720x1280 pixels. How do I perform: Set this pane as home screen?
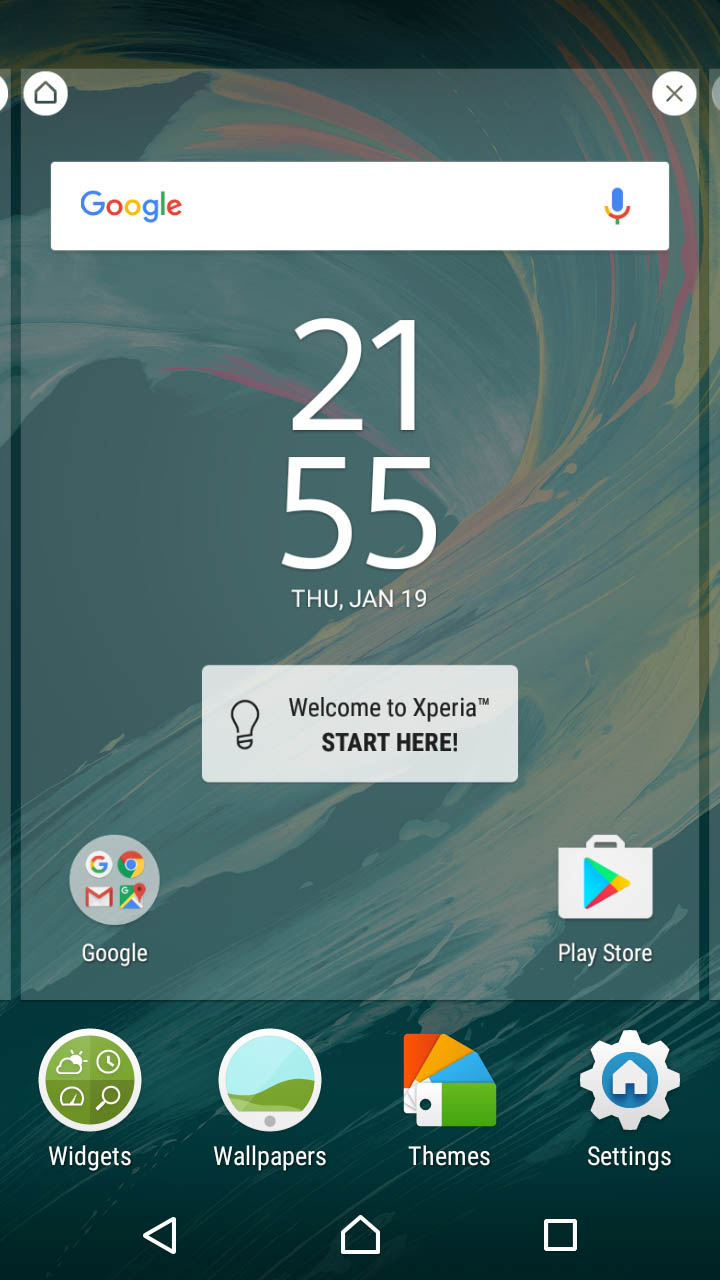coord(45,94)
